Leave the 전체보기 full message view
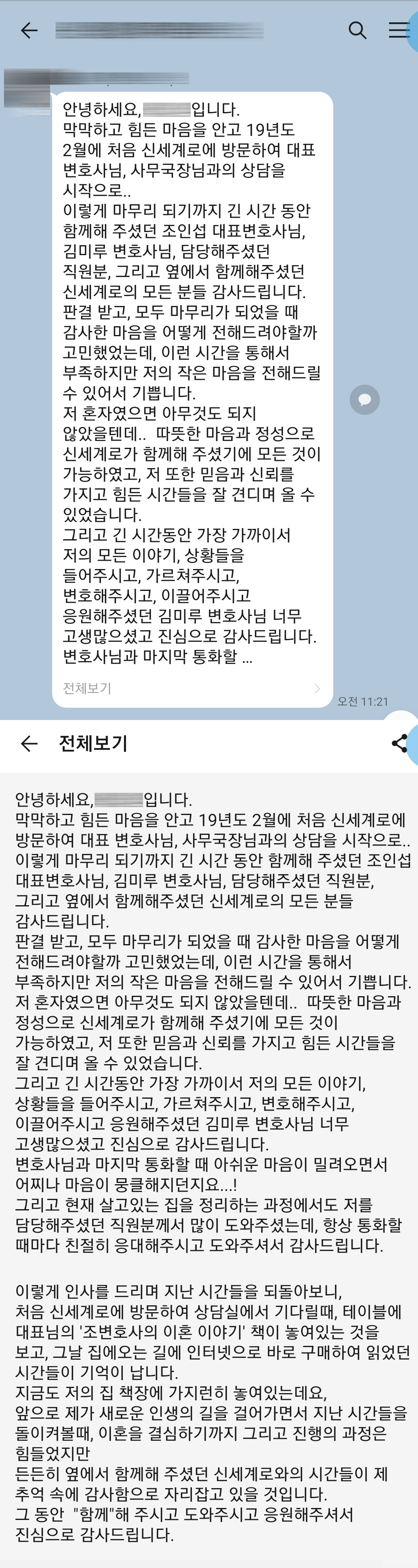Screen dimensions: 418x1568 point(29,743)
